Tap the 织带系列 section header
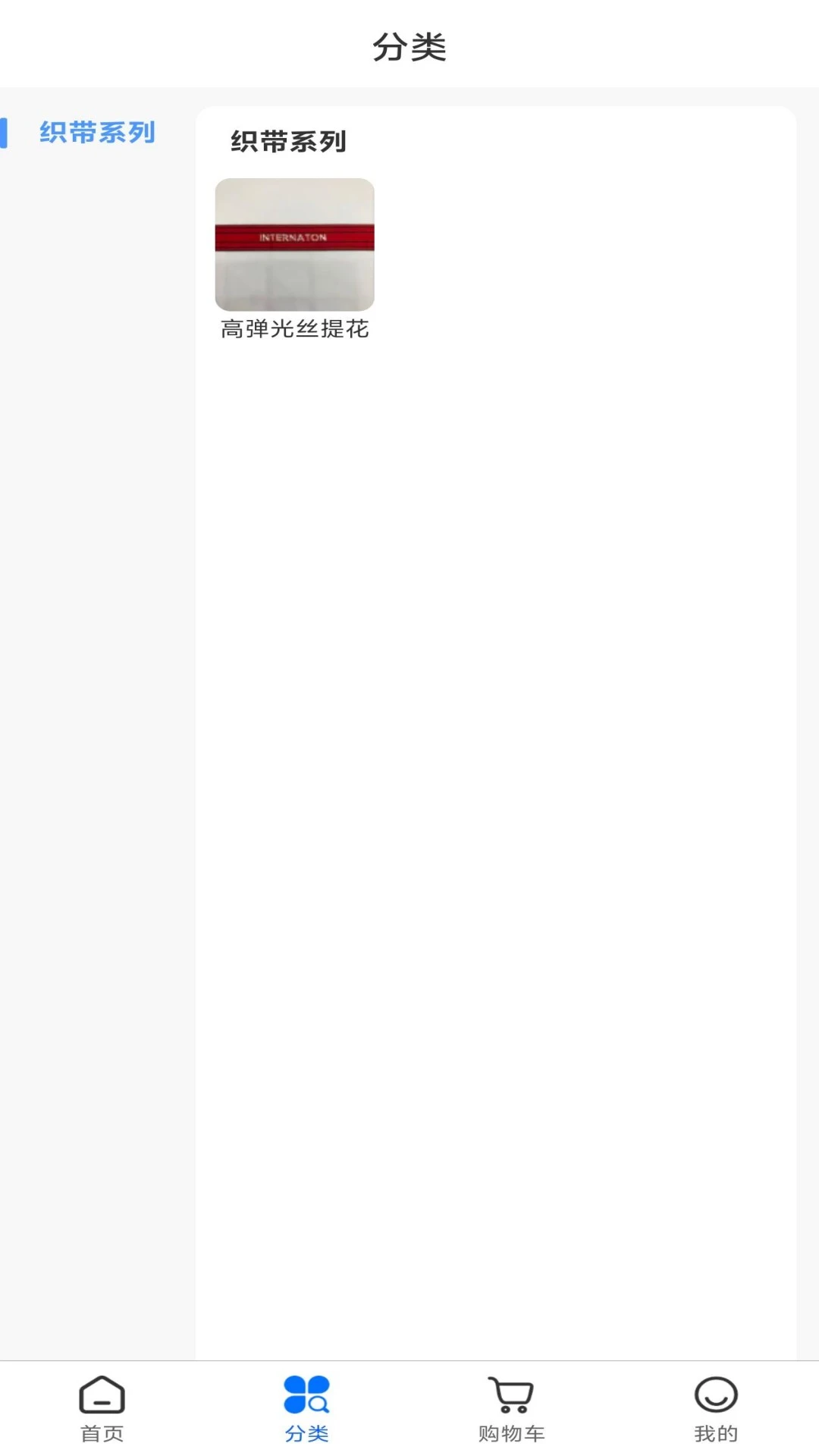This screenshot has height=1456, width=819. [x=287, y=141]
